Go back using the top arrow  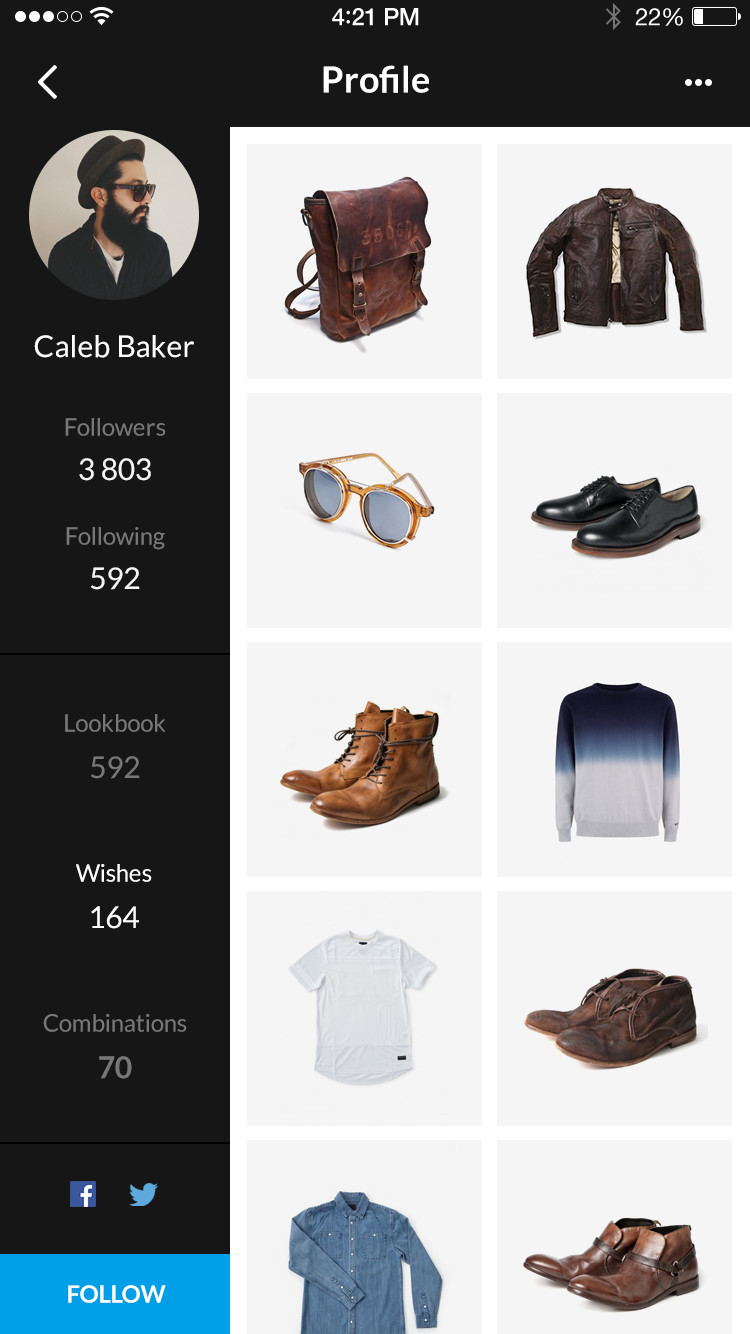click(48, 81)
